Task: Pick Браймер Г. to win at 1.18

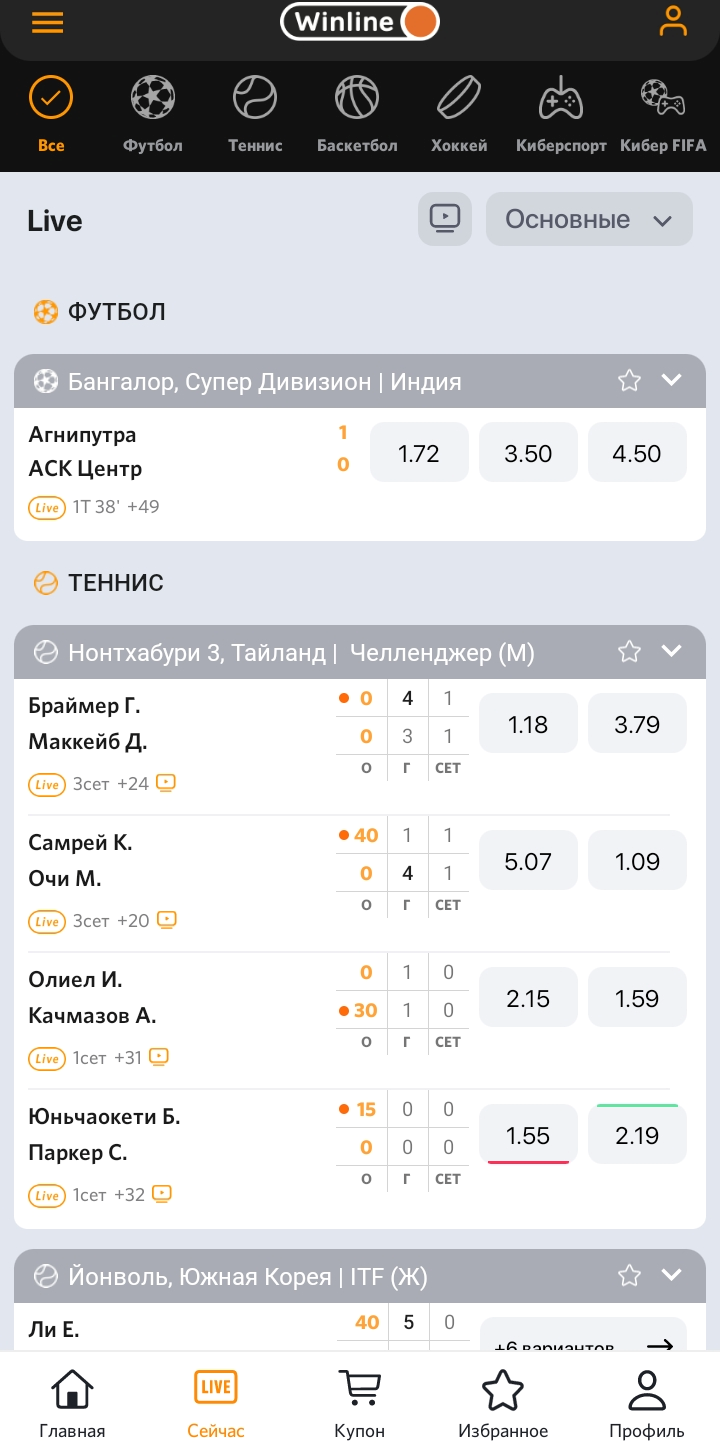Action: pos(528,724)
